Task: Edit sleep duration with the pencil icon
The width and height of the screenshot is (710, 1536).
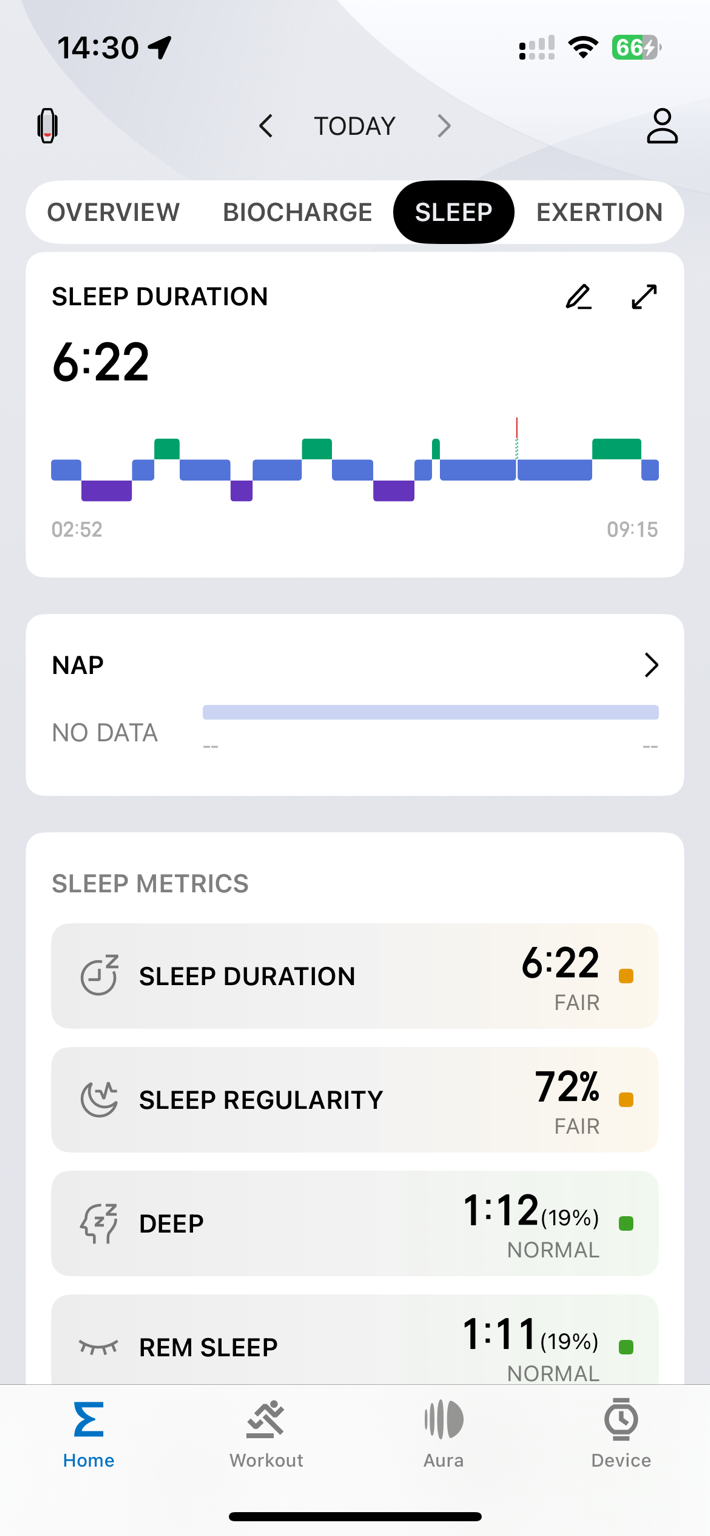Action: [x=578, y=297]
